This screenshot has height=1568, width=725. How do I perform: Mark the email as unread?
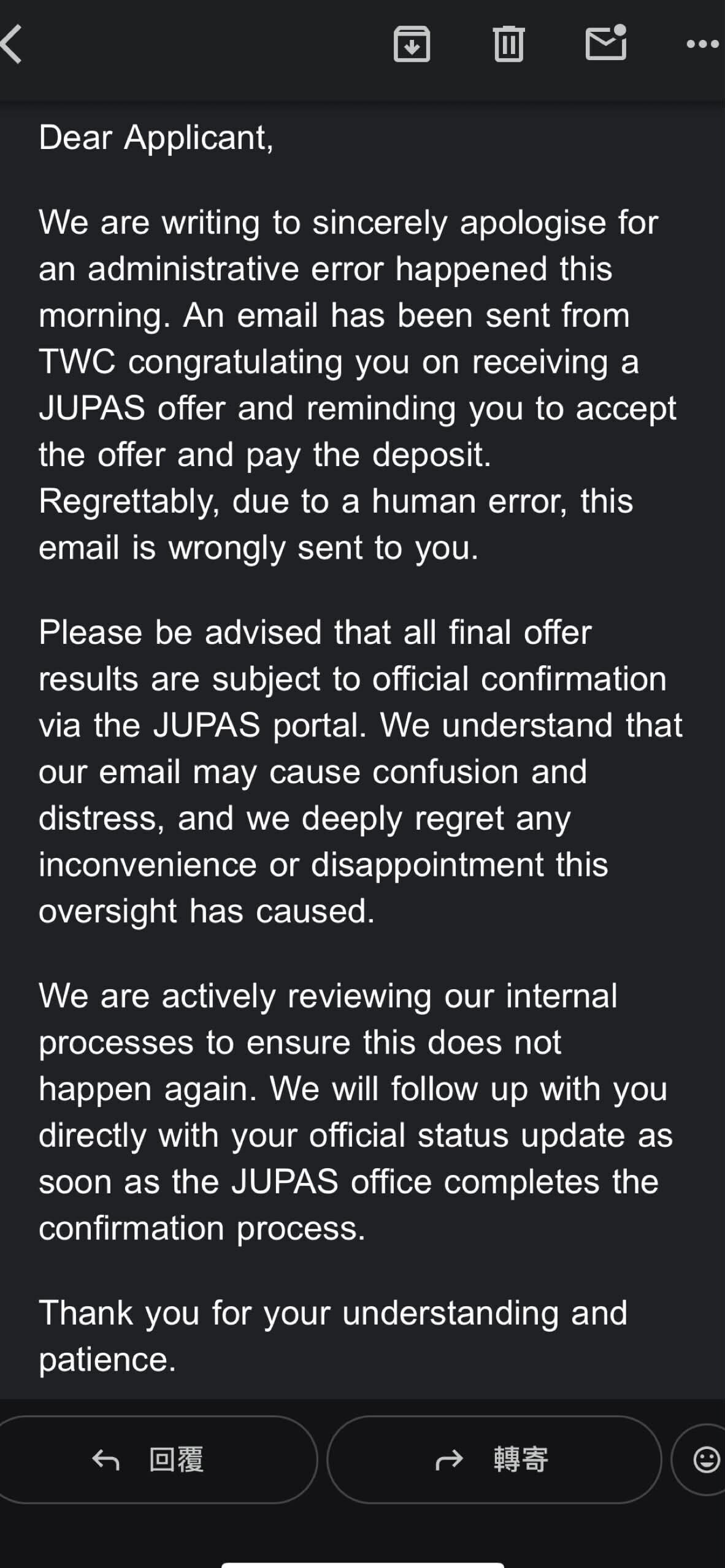pyautogui.click(x=606, y=42)
